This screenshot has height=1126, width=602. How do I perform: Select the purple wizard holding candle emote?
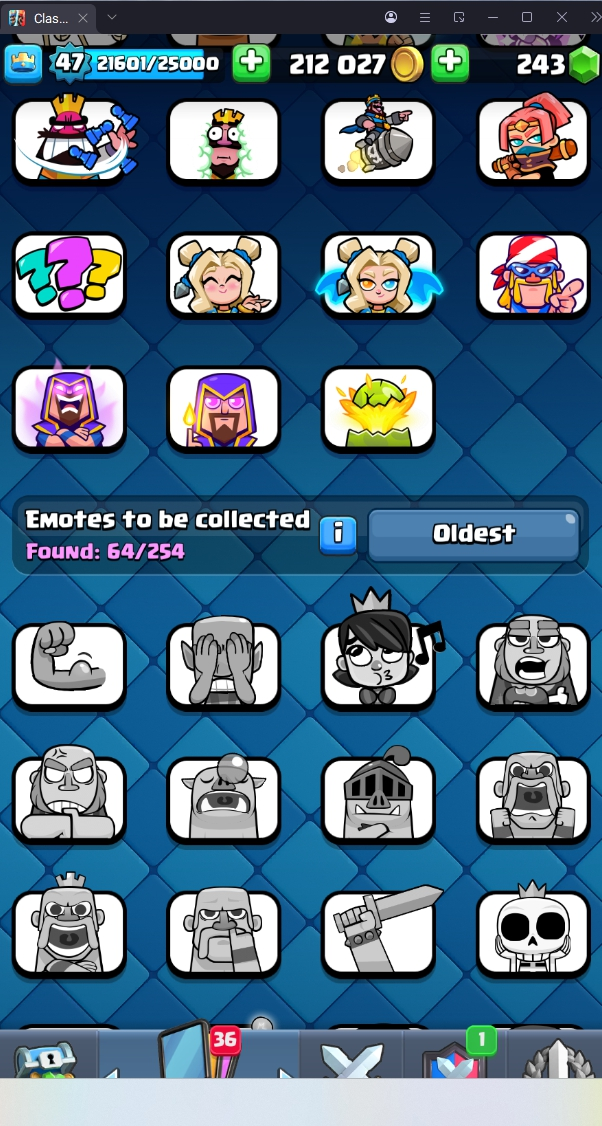[223, 408]
